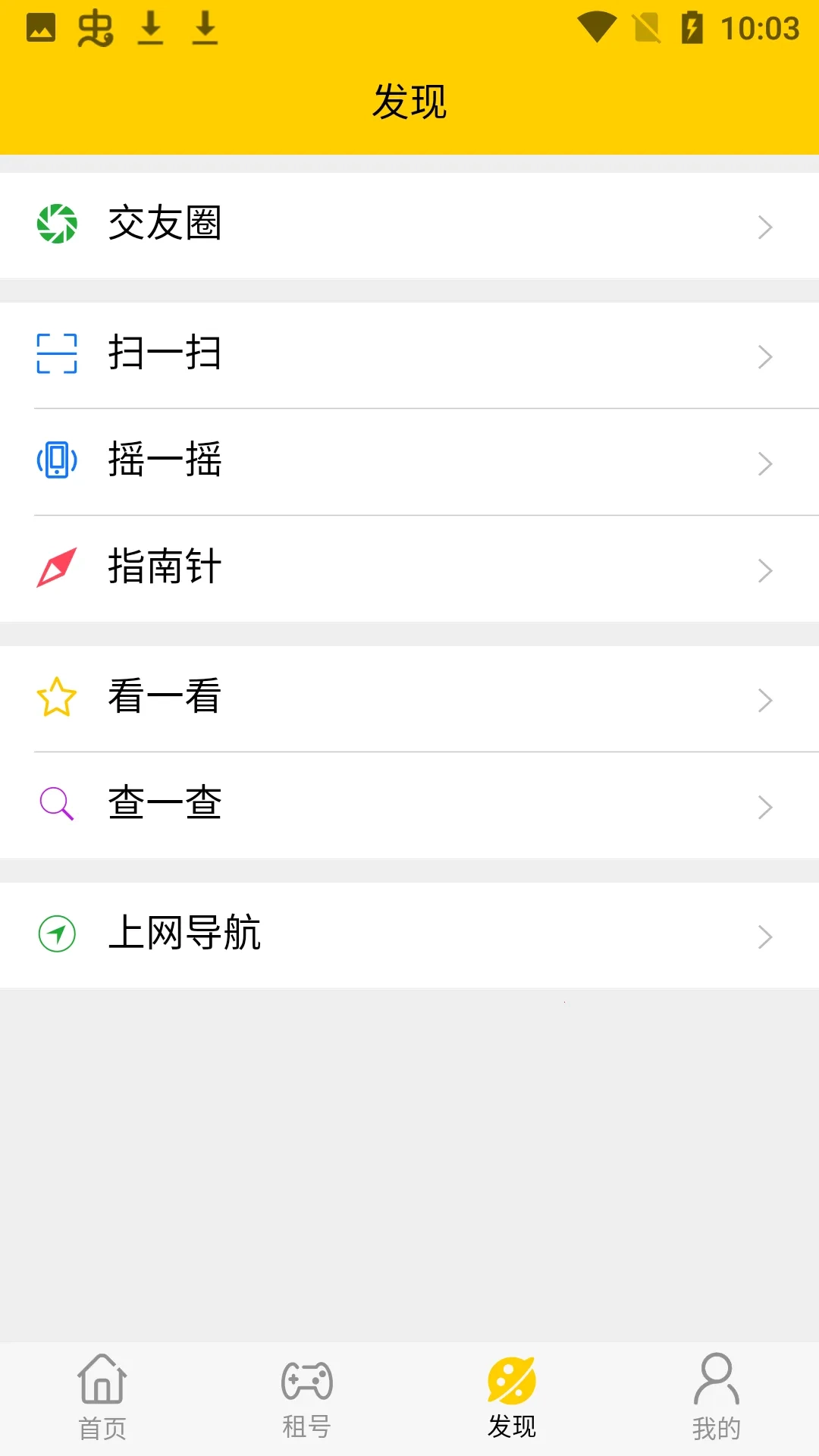Expand the chevron next to 交友圈
The image size is (819, 1456).
click(x=764, y=226)
